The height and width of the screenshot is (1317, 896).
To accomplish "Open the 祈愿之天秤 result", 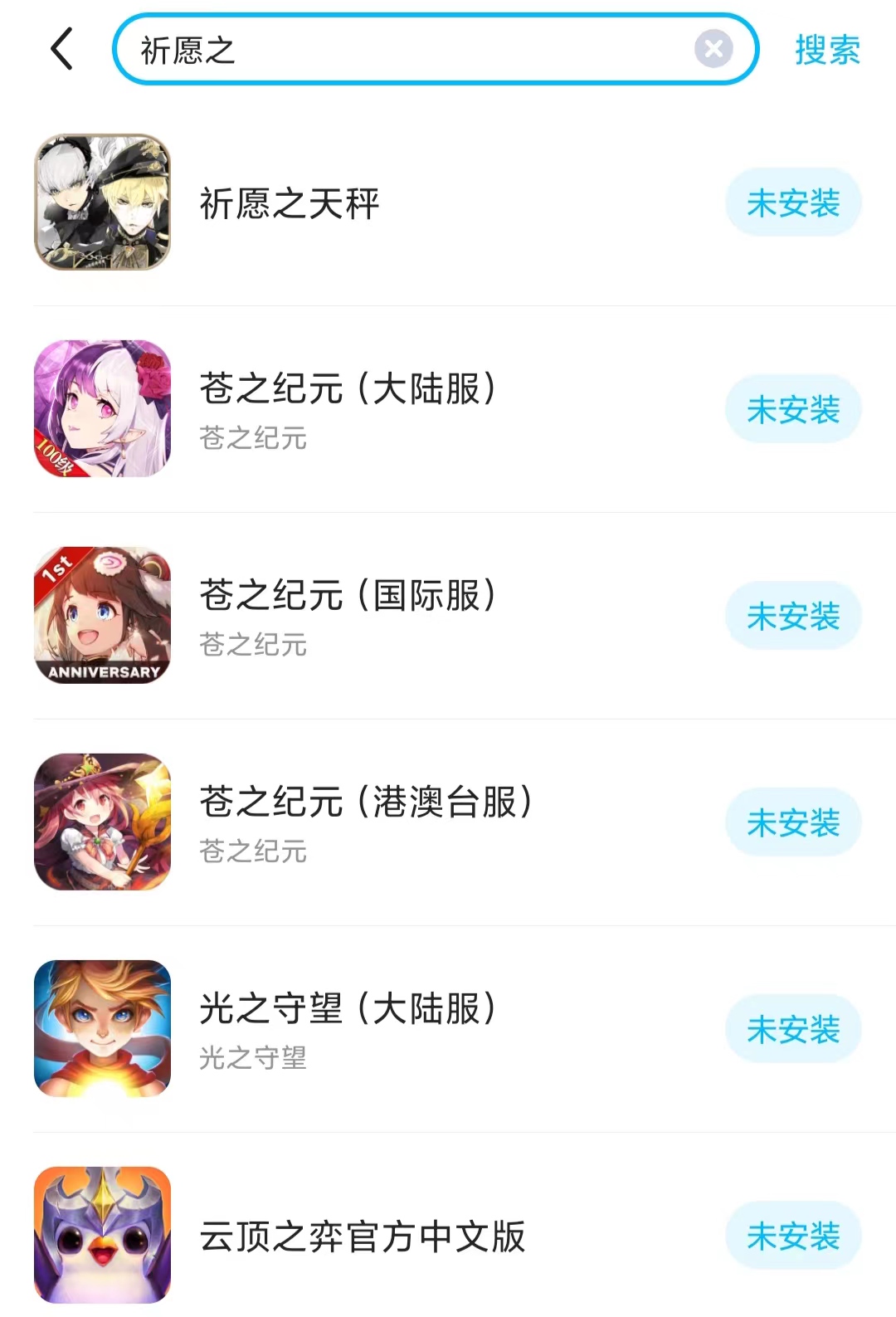I will pos(290,203).
